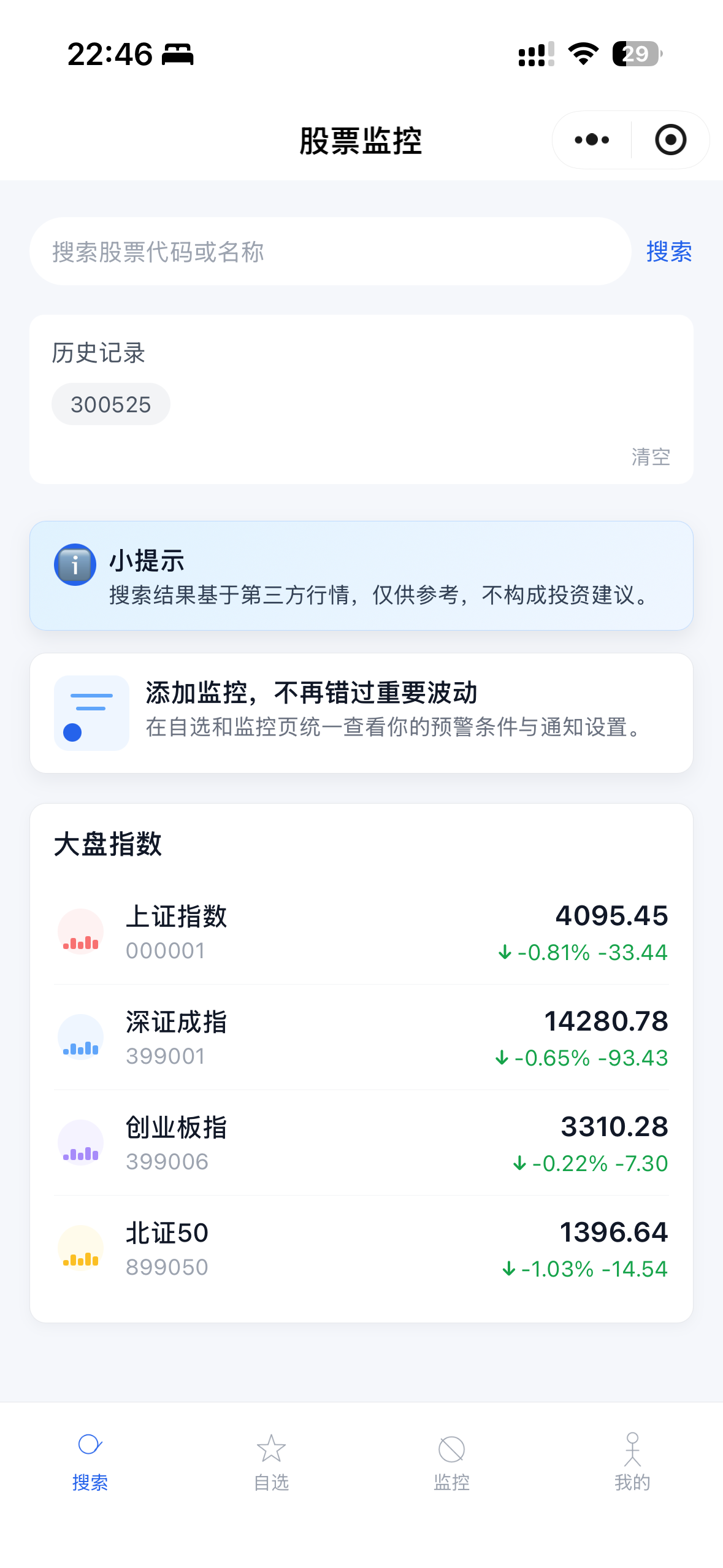Tap the 上证指数 red chart icon

(80, 931)
